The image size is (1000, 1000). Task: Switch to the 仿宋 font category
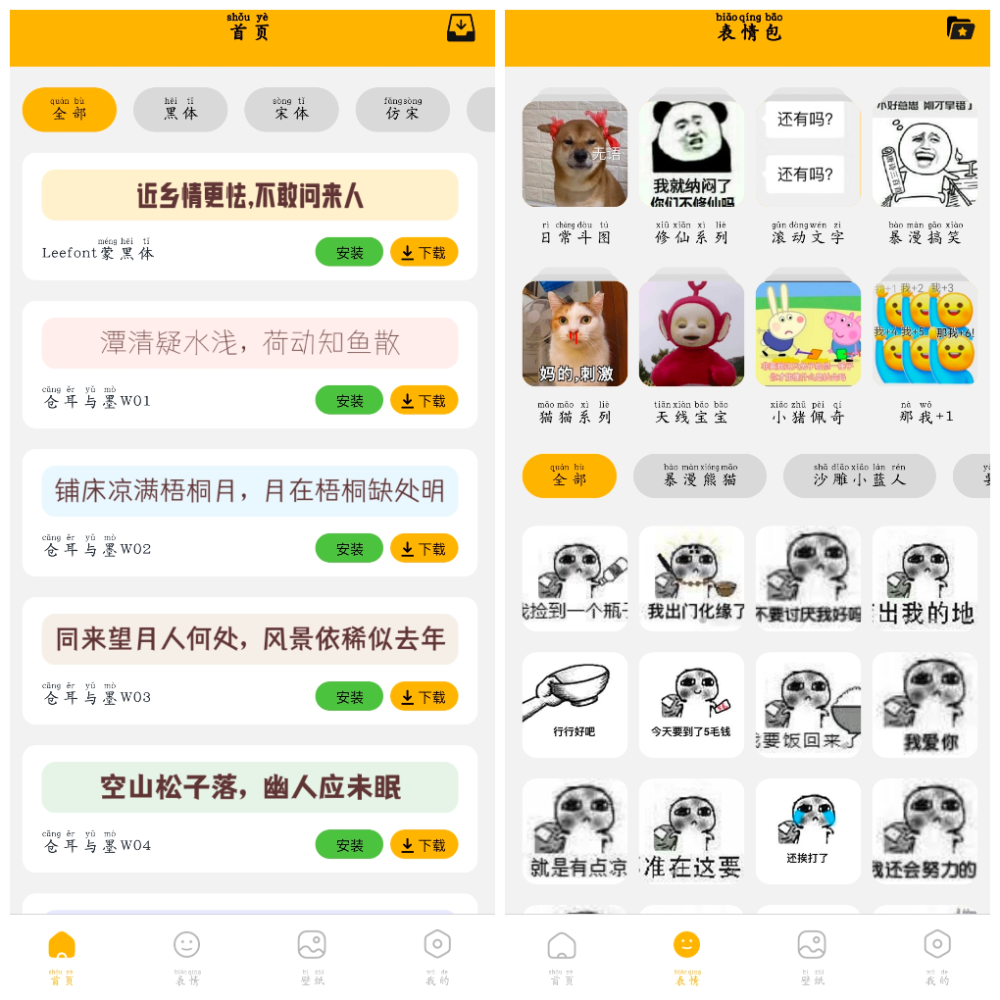(x=403, y=110)
